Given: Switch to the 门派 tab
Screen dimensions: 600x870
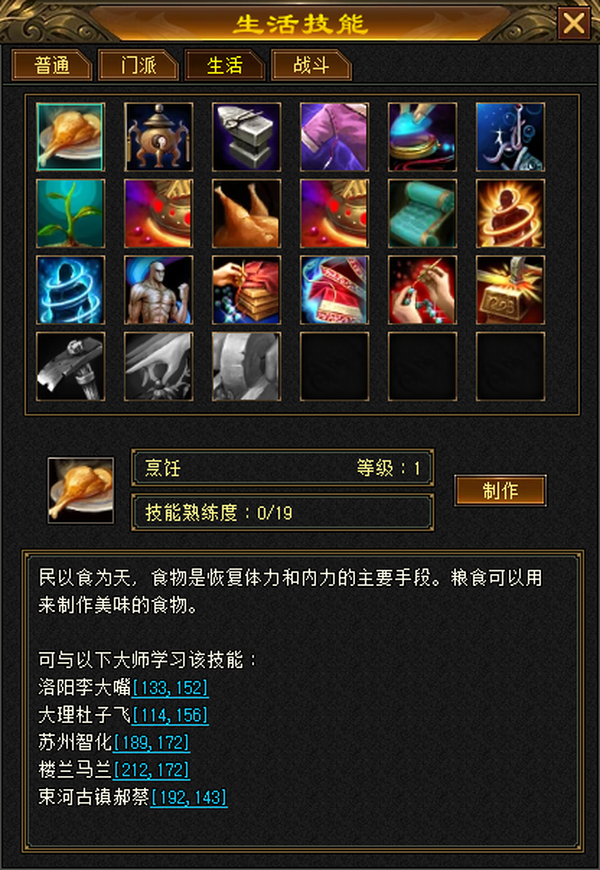Looking at the screenshot, I should click(138, 65).
